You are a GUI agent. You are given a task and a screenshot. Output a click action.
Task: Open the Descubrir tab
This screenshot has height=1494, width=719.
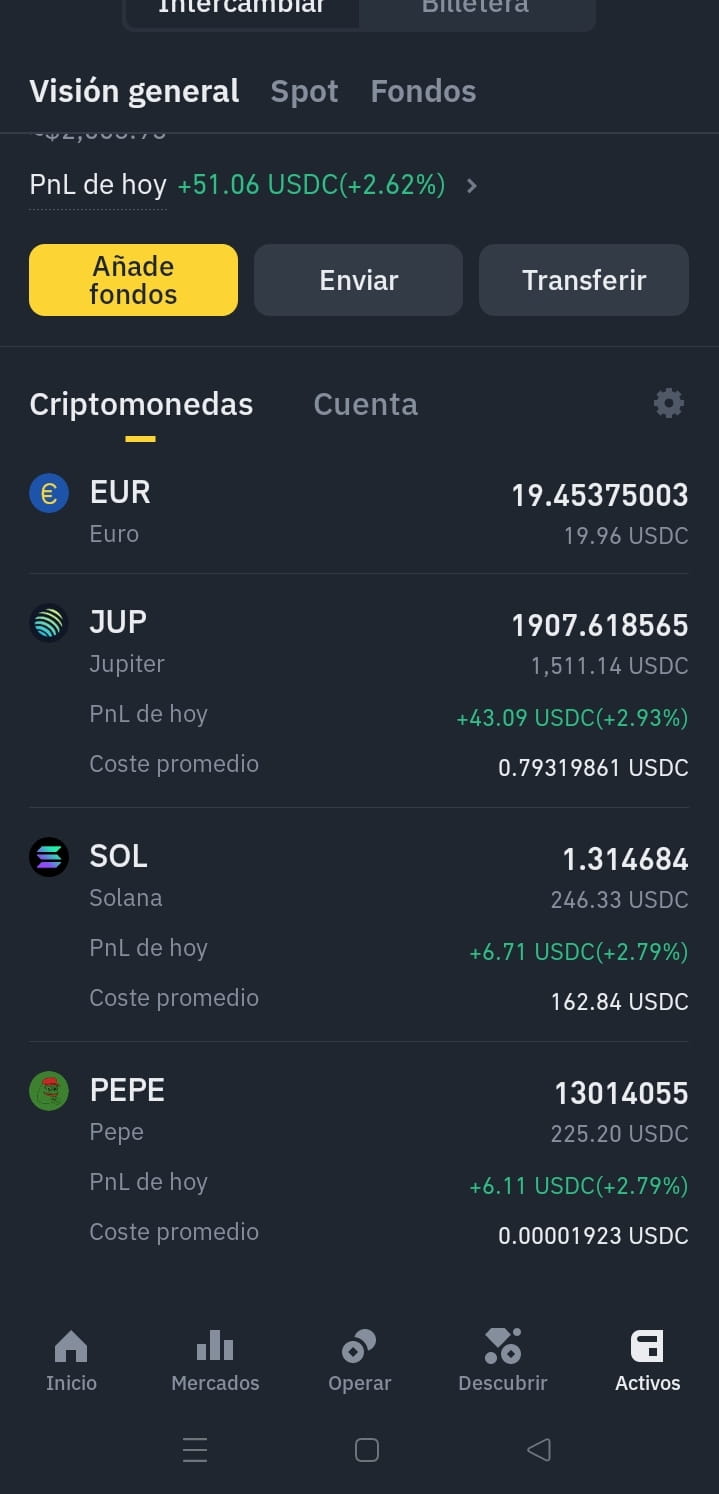503,1361
